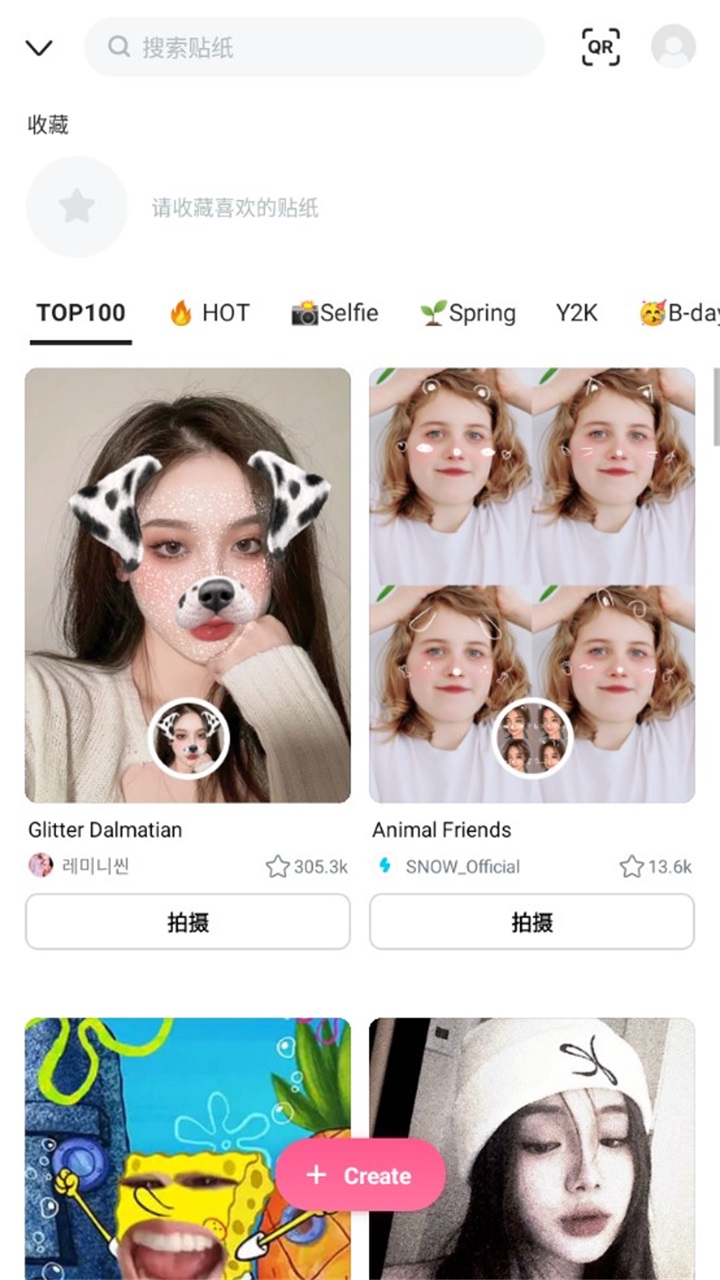Open the QR code scanner
This screenshot has width=720, height=1280.
click(x=600, y=47)
